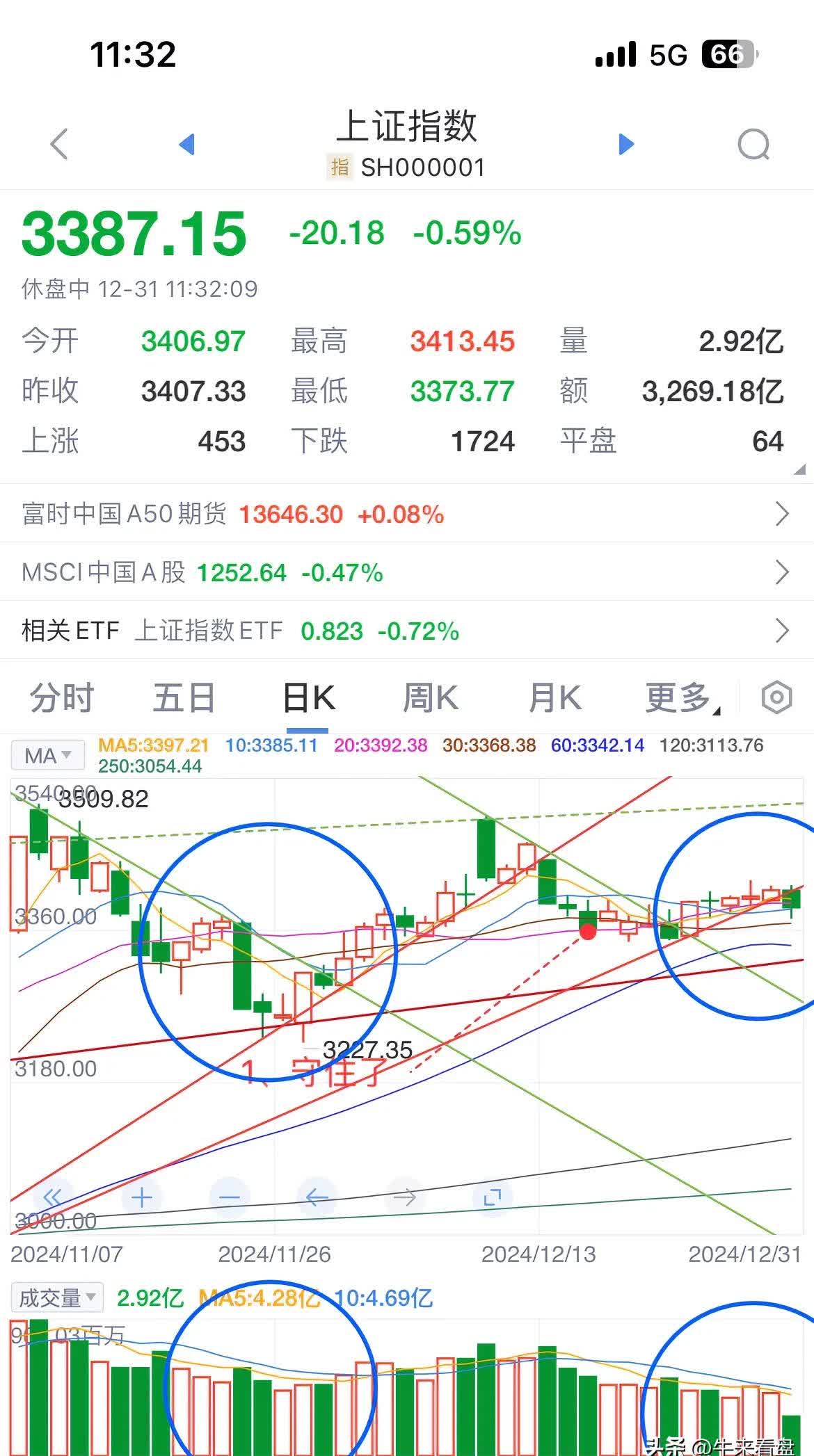The image size is (814, 1456).
Task: Zoom in on chart with plus icon
Action: tap(141, 1197)
